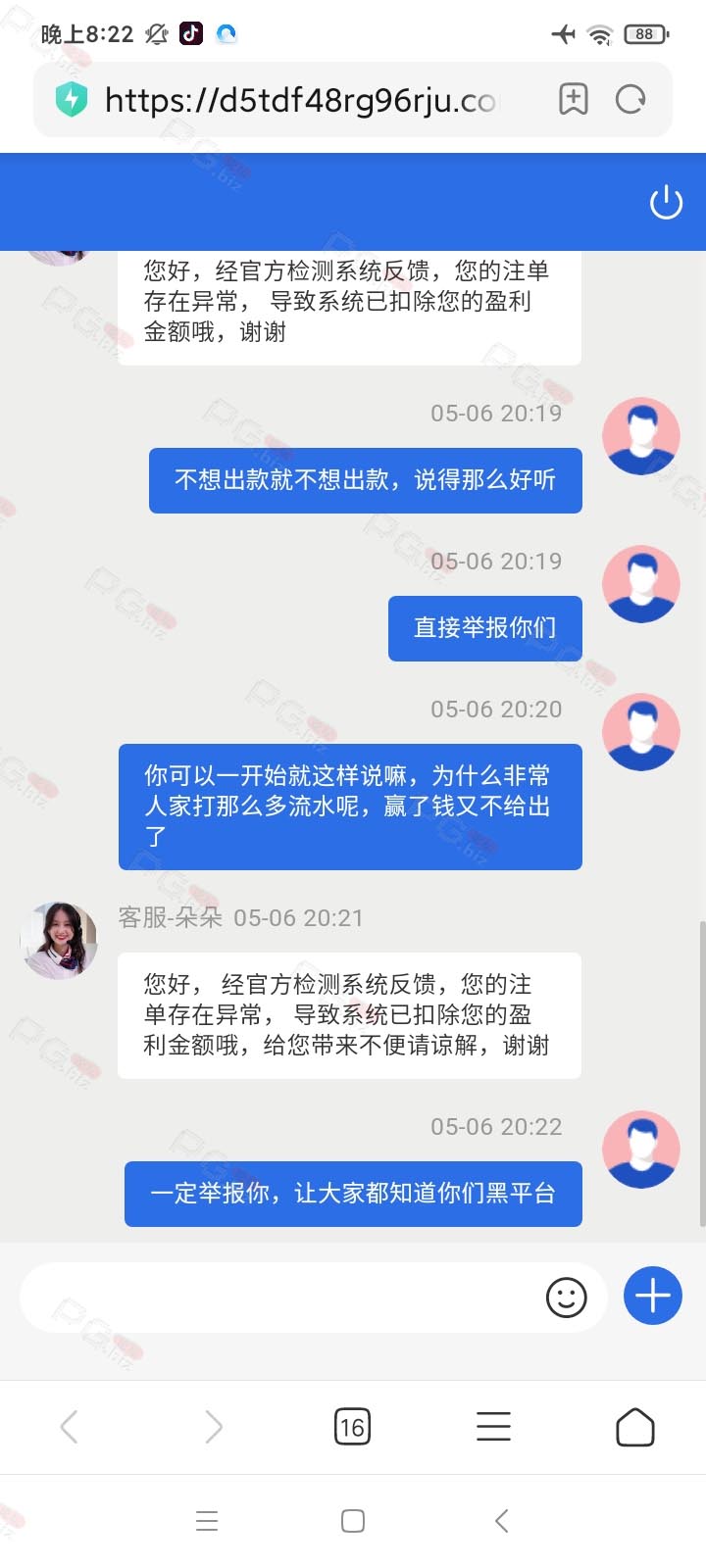This screenshot has height=1568, width=706.
Task: Open the 16 tabs switcher
Action: tap(352, 1427)
